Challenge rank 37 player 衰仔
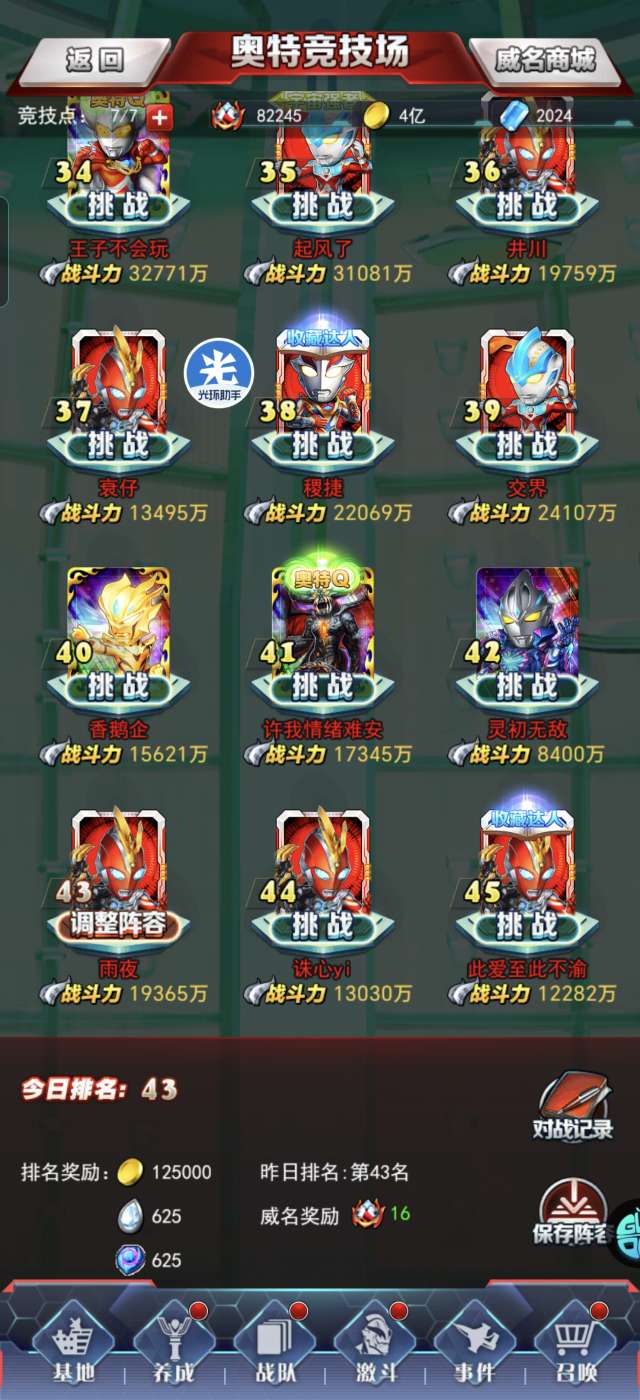 [118, 445]
